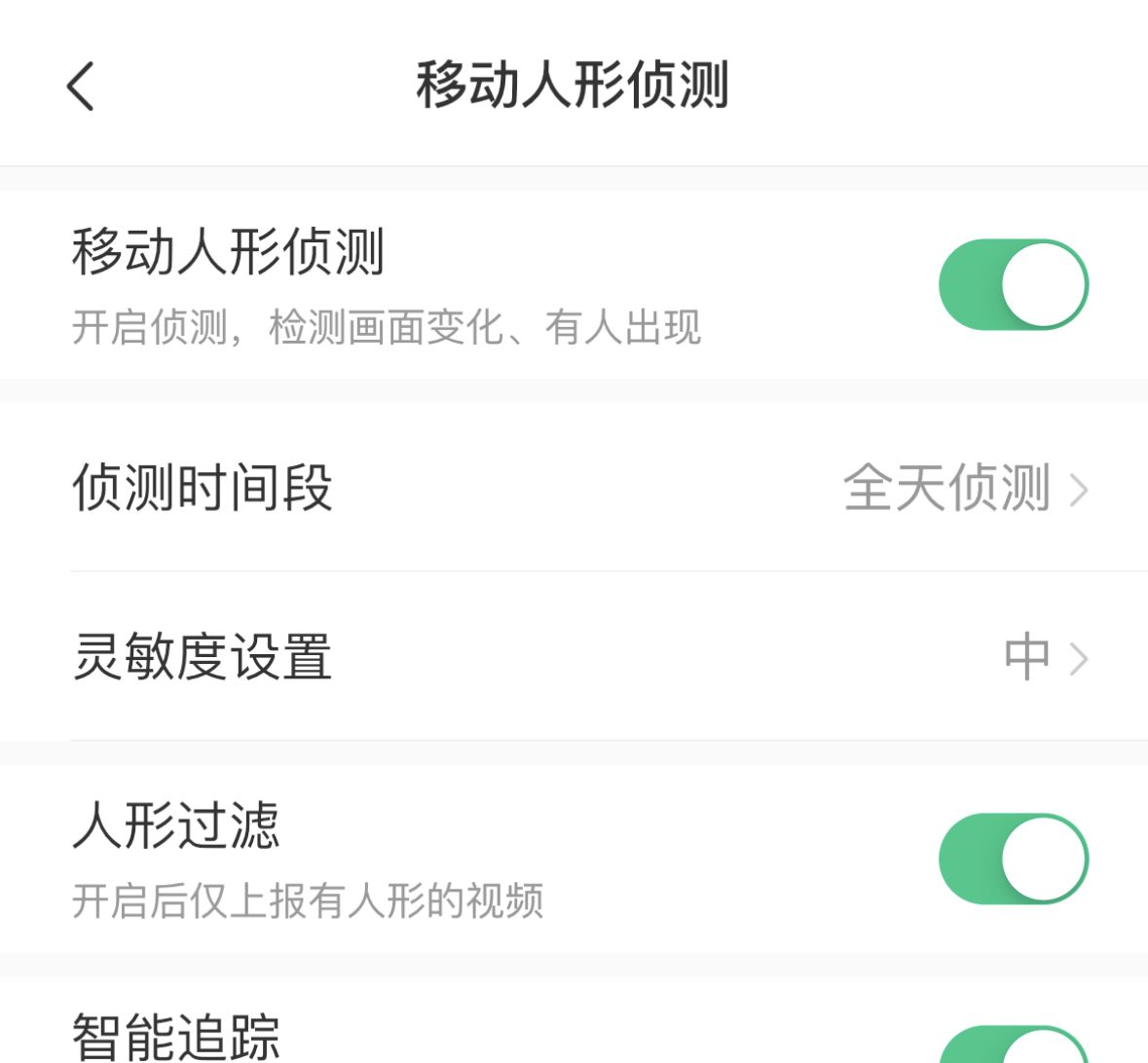Toggle the 智能追踪 switch
The image size is (1148, 1063).
(1013, 1046)
